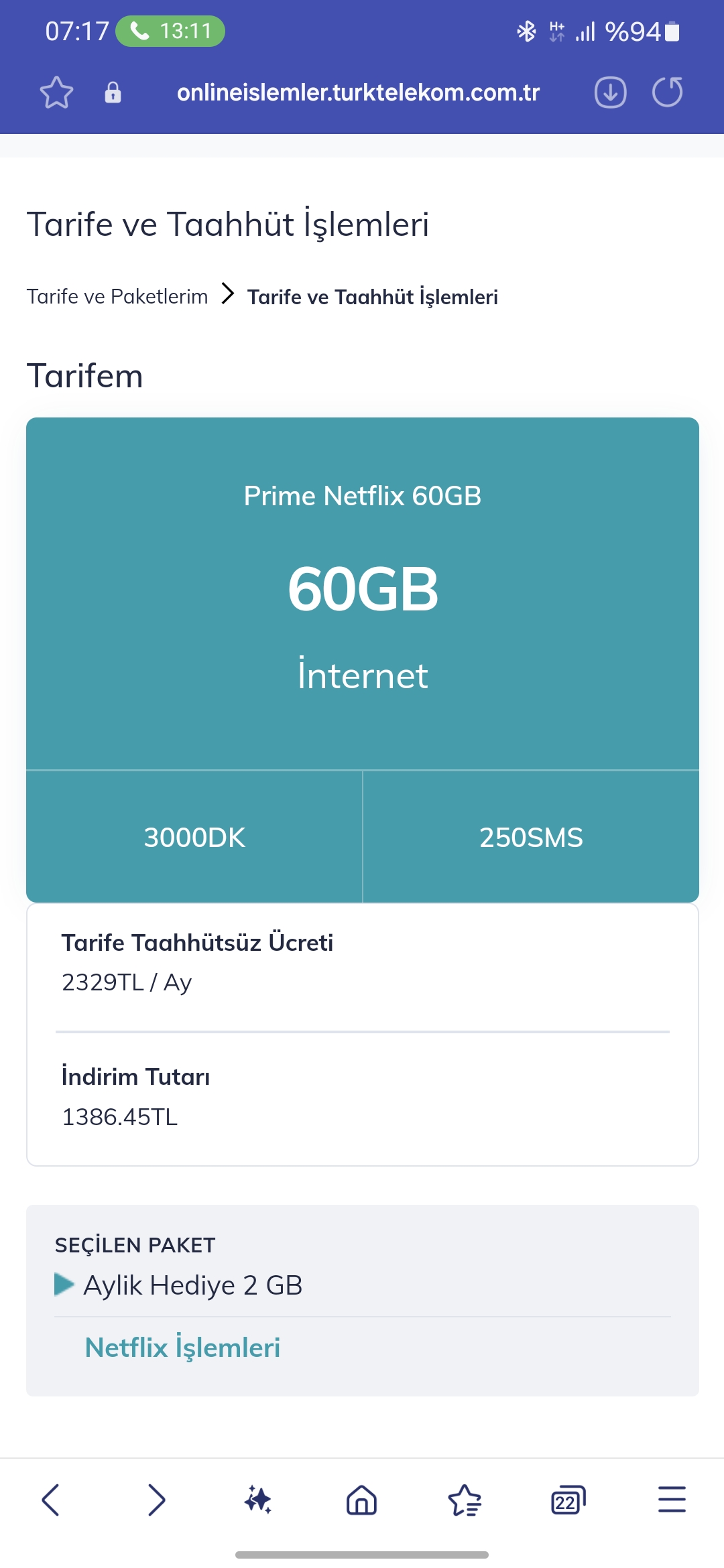
Task: Open the tab switcher showing 22 tabs
Action: click(568, 1500)
